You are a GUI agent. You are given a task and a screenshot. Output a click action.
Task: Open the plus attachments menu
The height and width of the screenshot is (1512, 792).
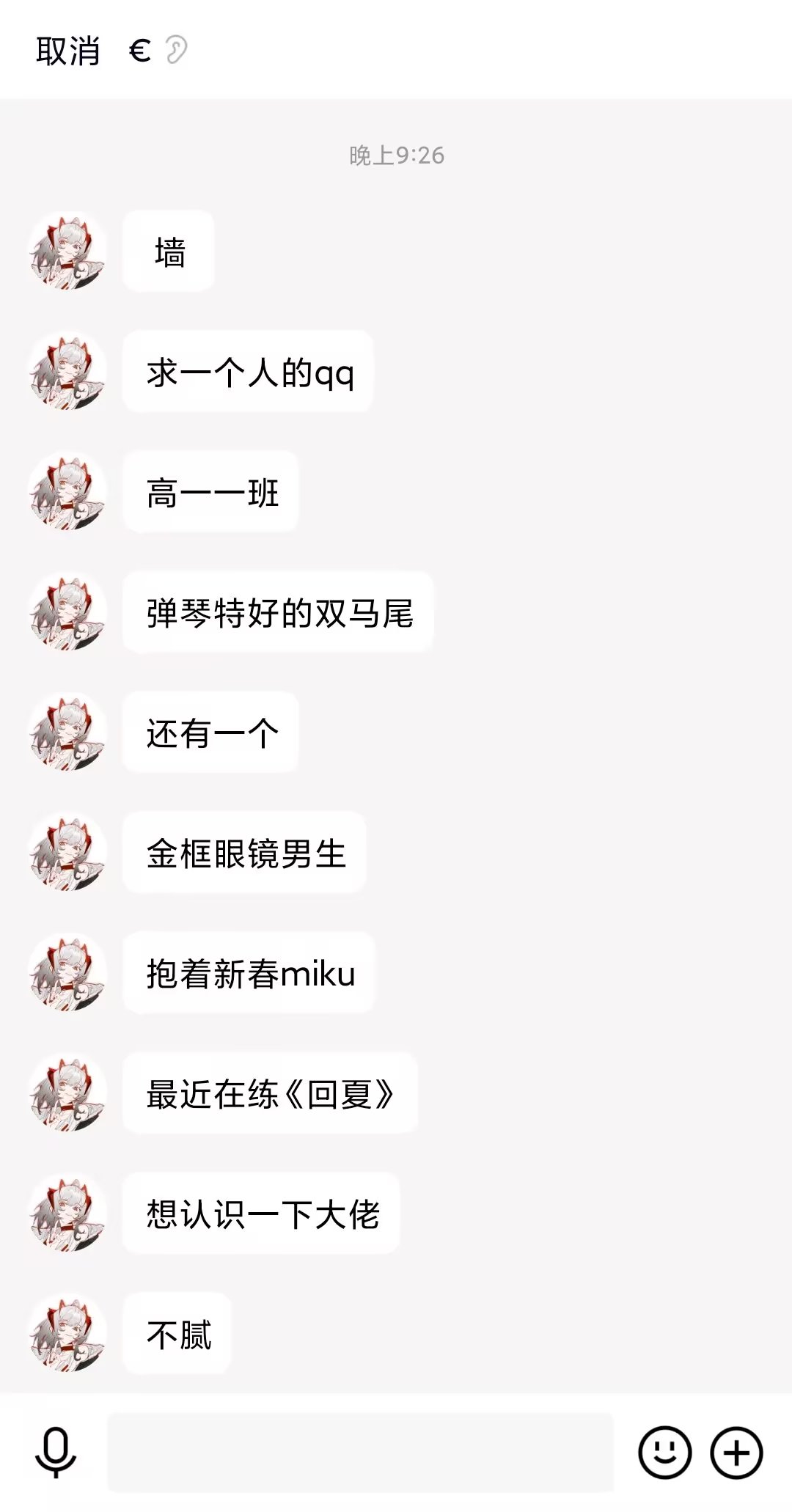pos(736,1452)
